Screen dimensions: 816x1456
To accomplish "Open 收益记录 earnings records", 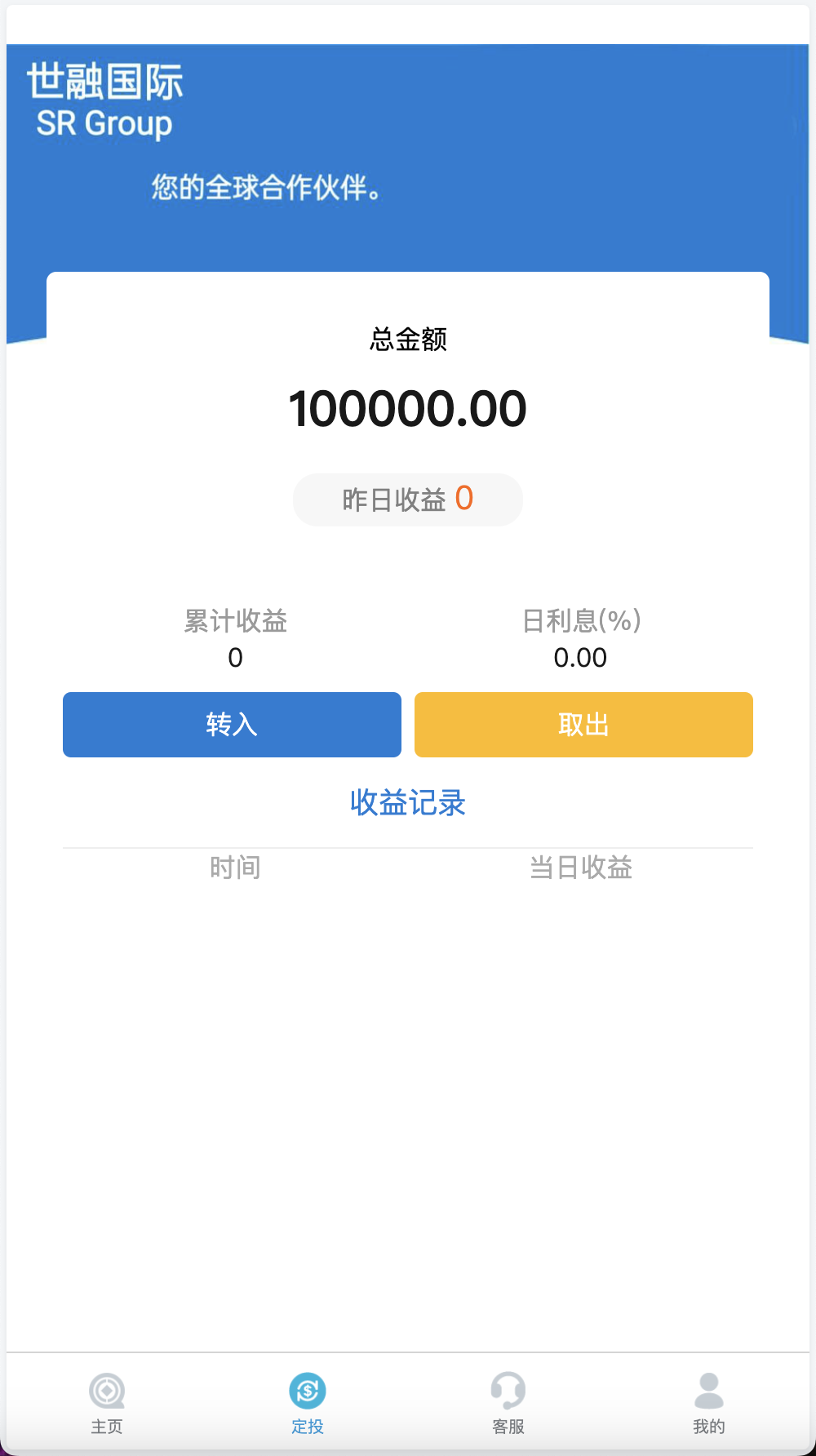I will (x=407, y=803).
